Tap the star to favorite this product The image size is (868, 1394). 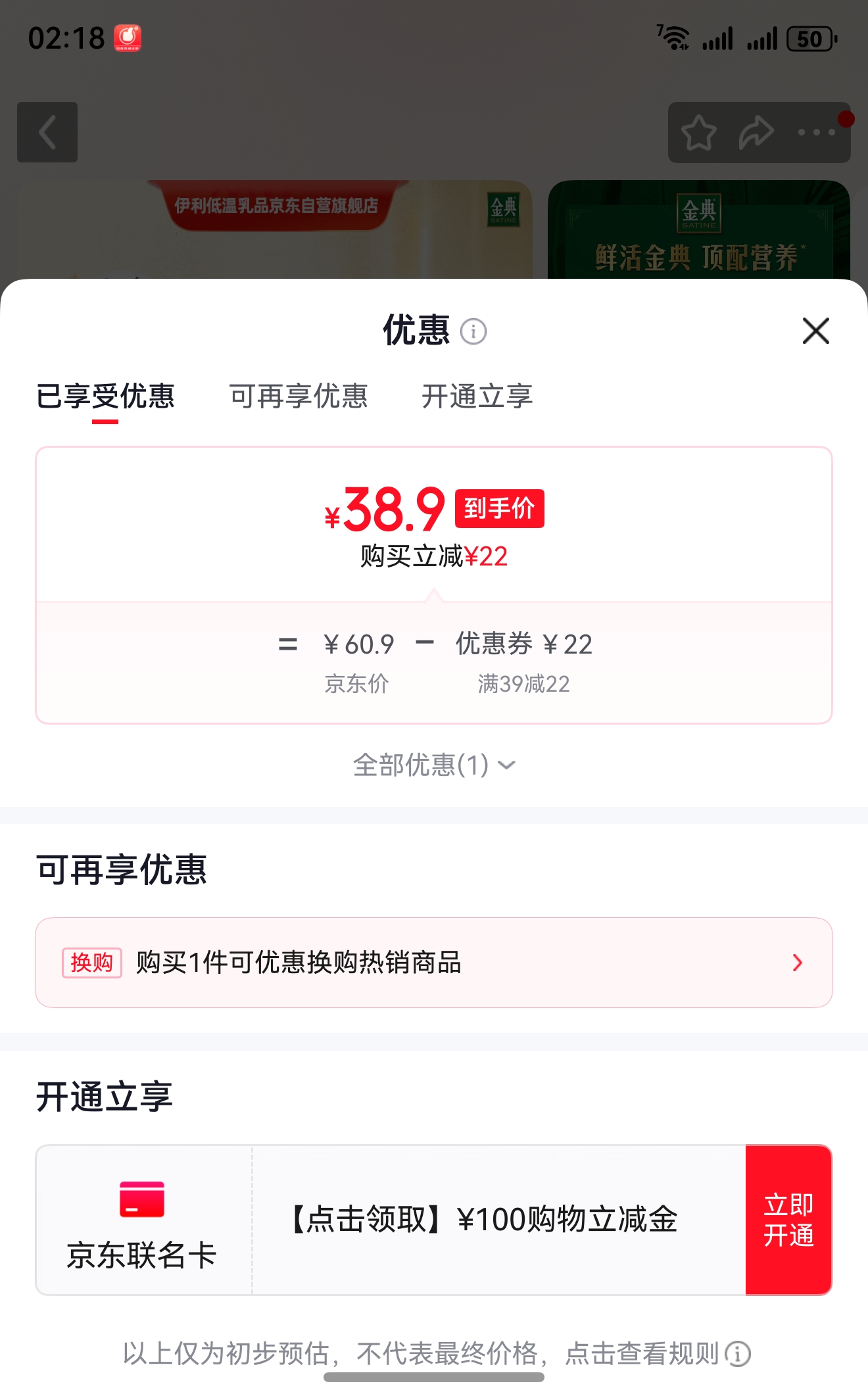point(699,132)
